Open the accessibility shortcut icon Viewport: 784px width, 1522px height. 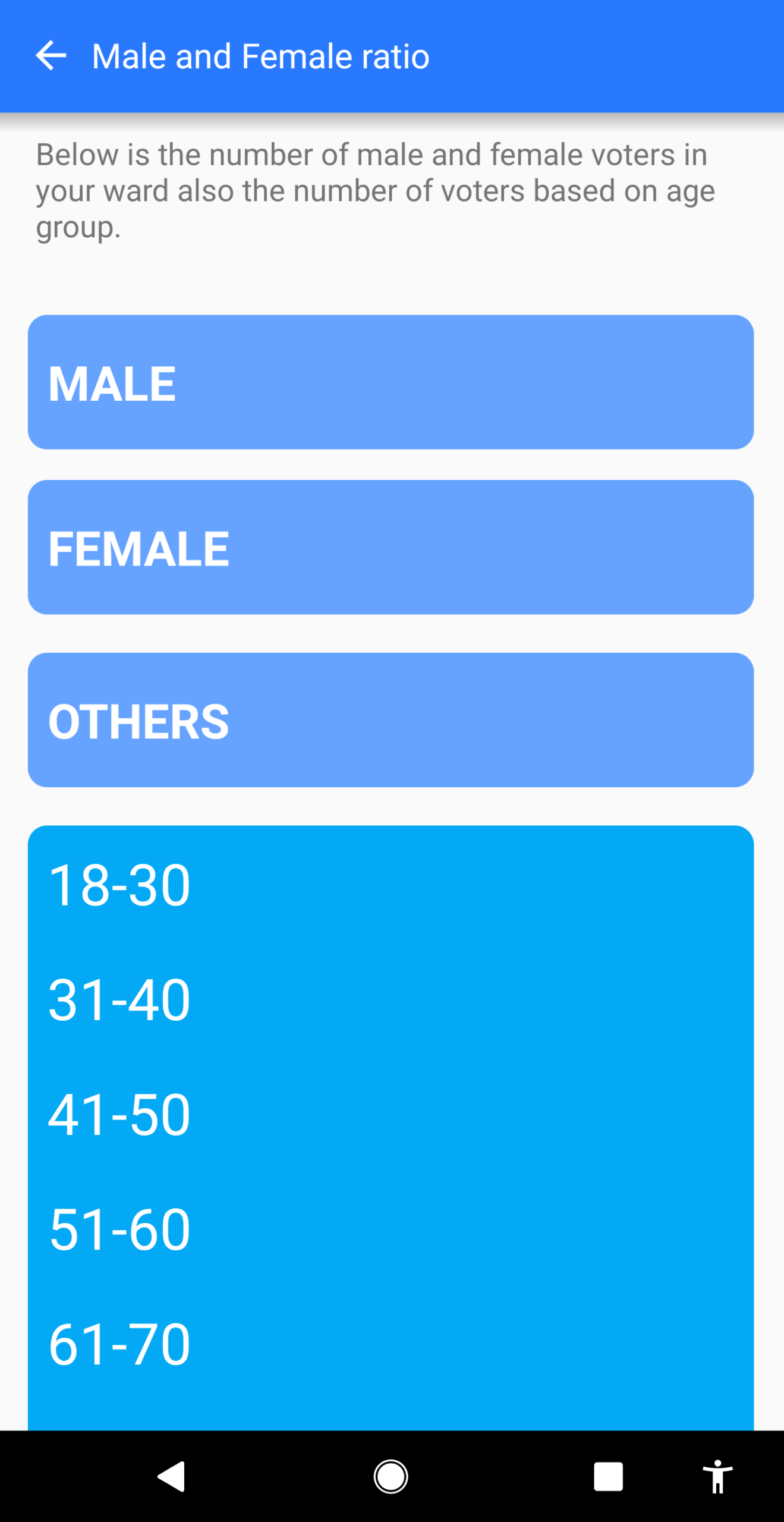click(717, 1476)
